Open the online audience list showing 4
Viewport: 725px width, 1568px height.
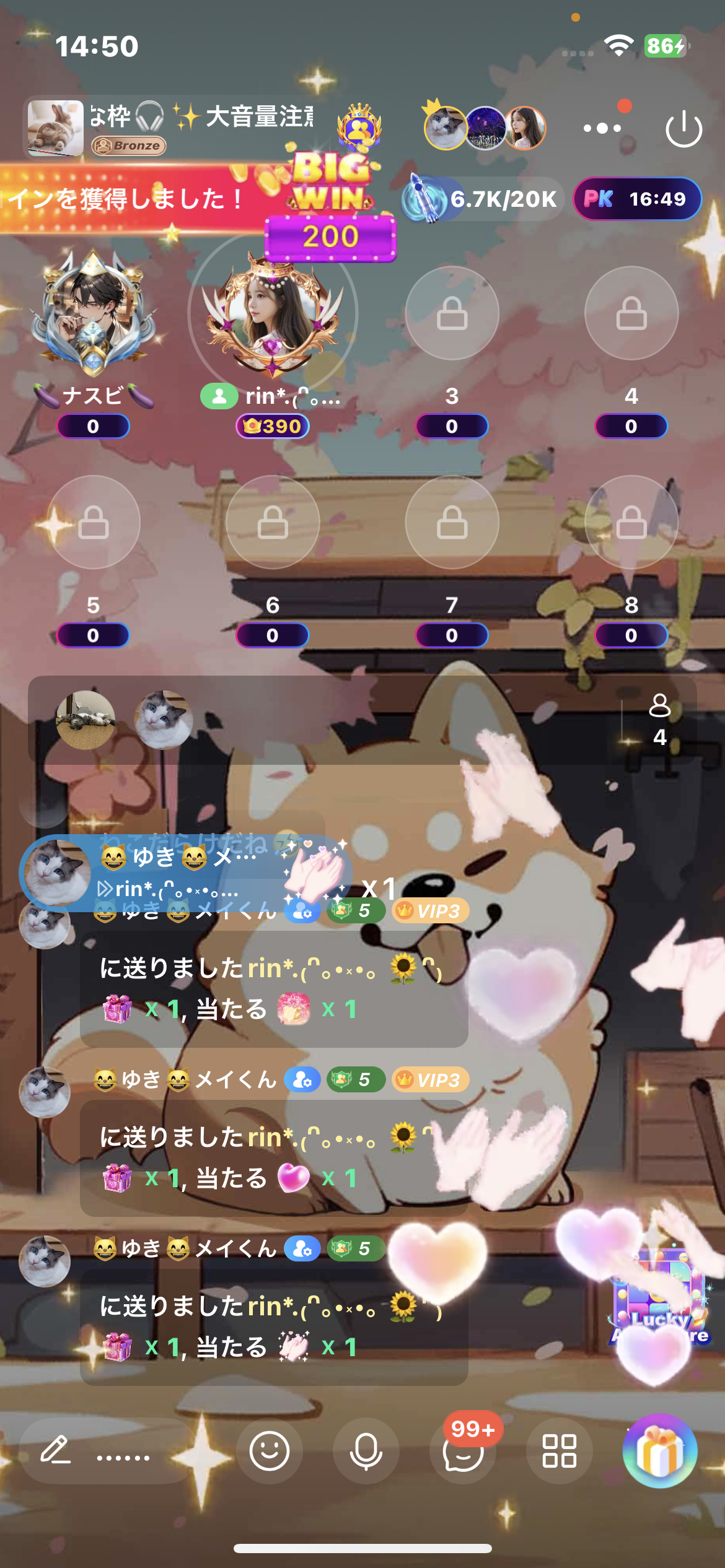point(659,720)
